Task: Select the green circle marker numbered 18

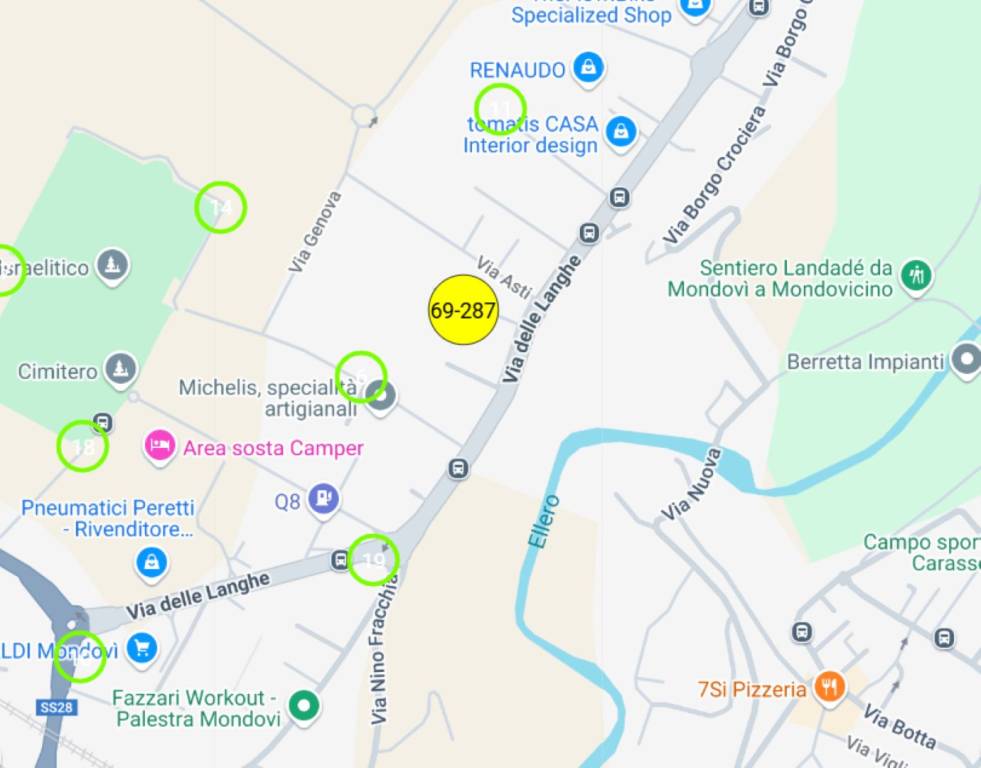Action: 82,446
